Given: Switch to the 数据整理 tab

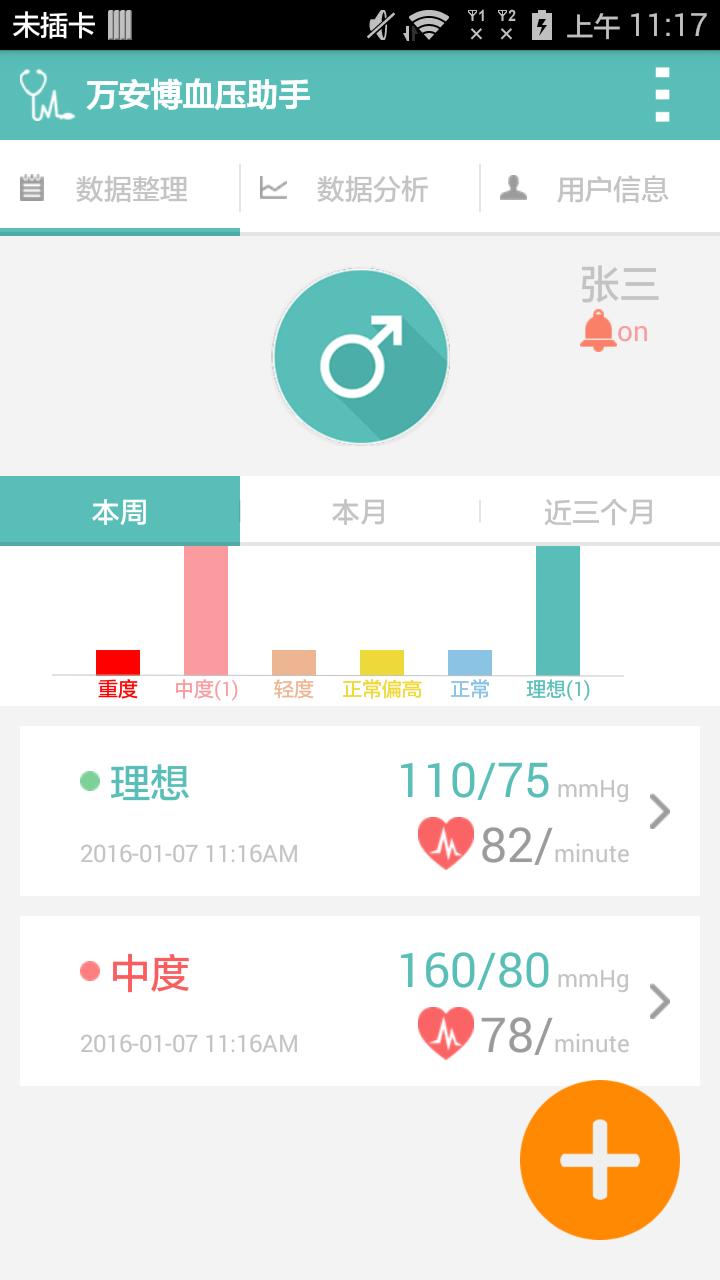Looking at the screenshot, I should [120, 189].
